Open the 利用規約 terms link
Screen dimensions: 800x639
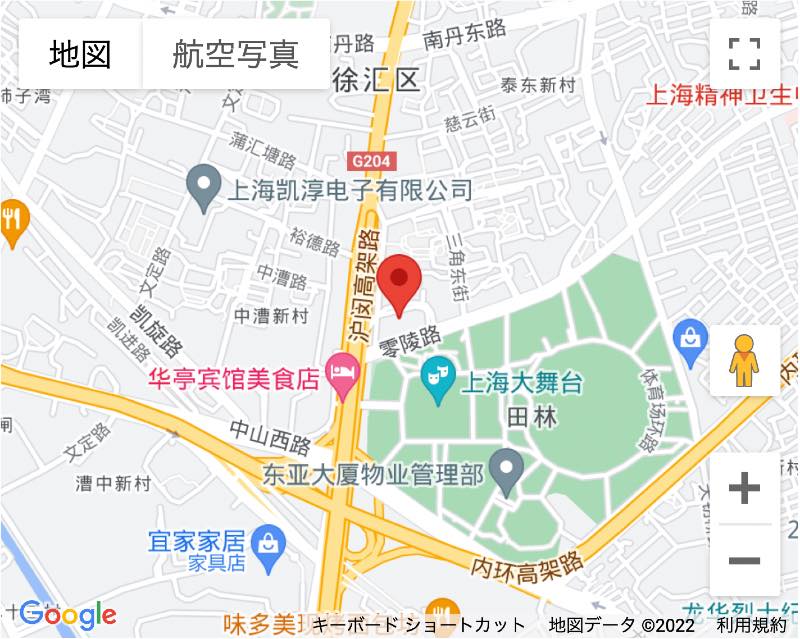pyautogui.click(x=751, y=625)
